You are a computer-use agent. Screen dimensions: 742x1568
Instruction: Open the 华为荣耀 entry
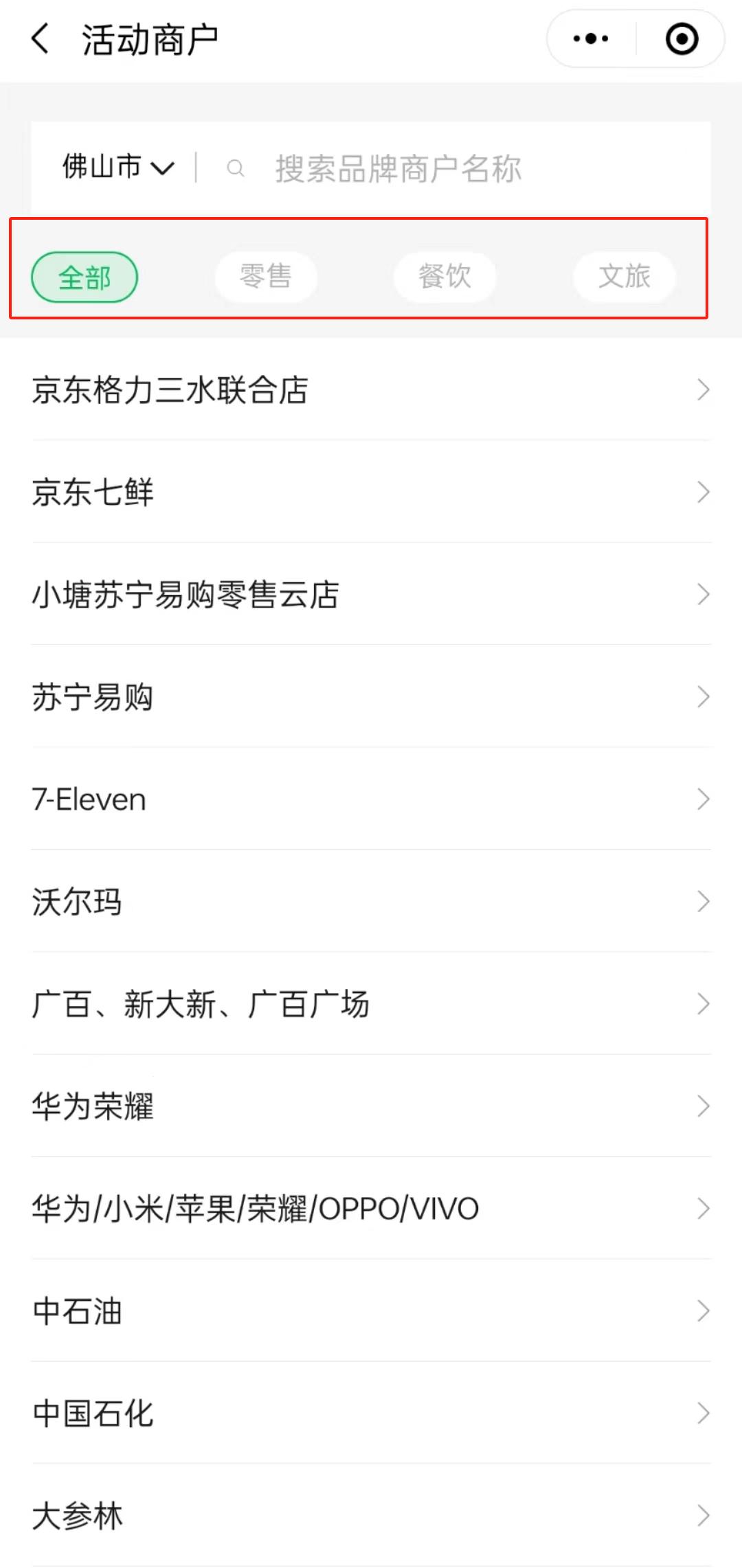[371, 1106]
